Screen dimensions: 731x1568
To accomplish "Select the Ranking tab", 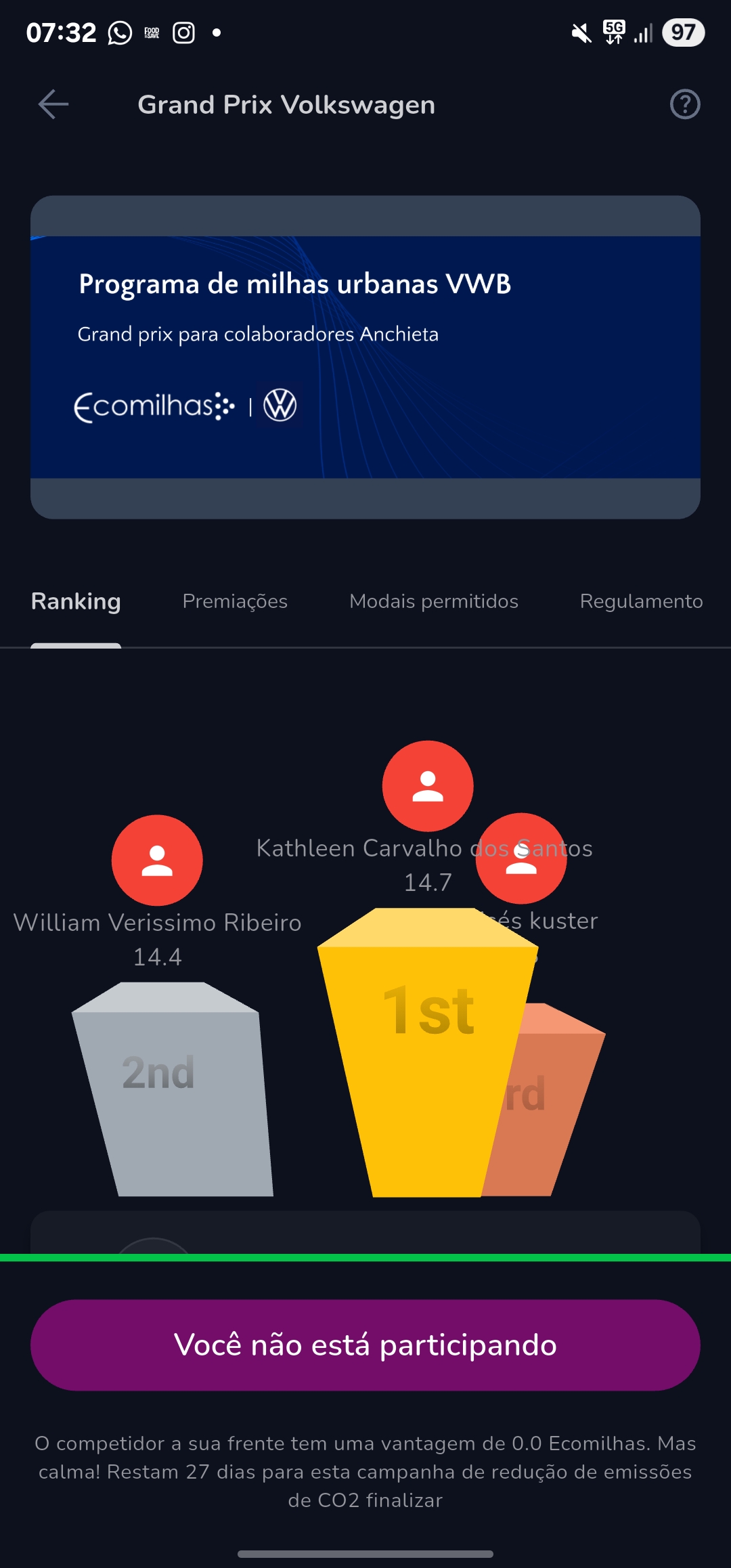I will [x=76, y=601].
